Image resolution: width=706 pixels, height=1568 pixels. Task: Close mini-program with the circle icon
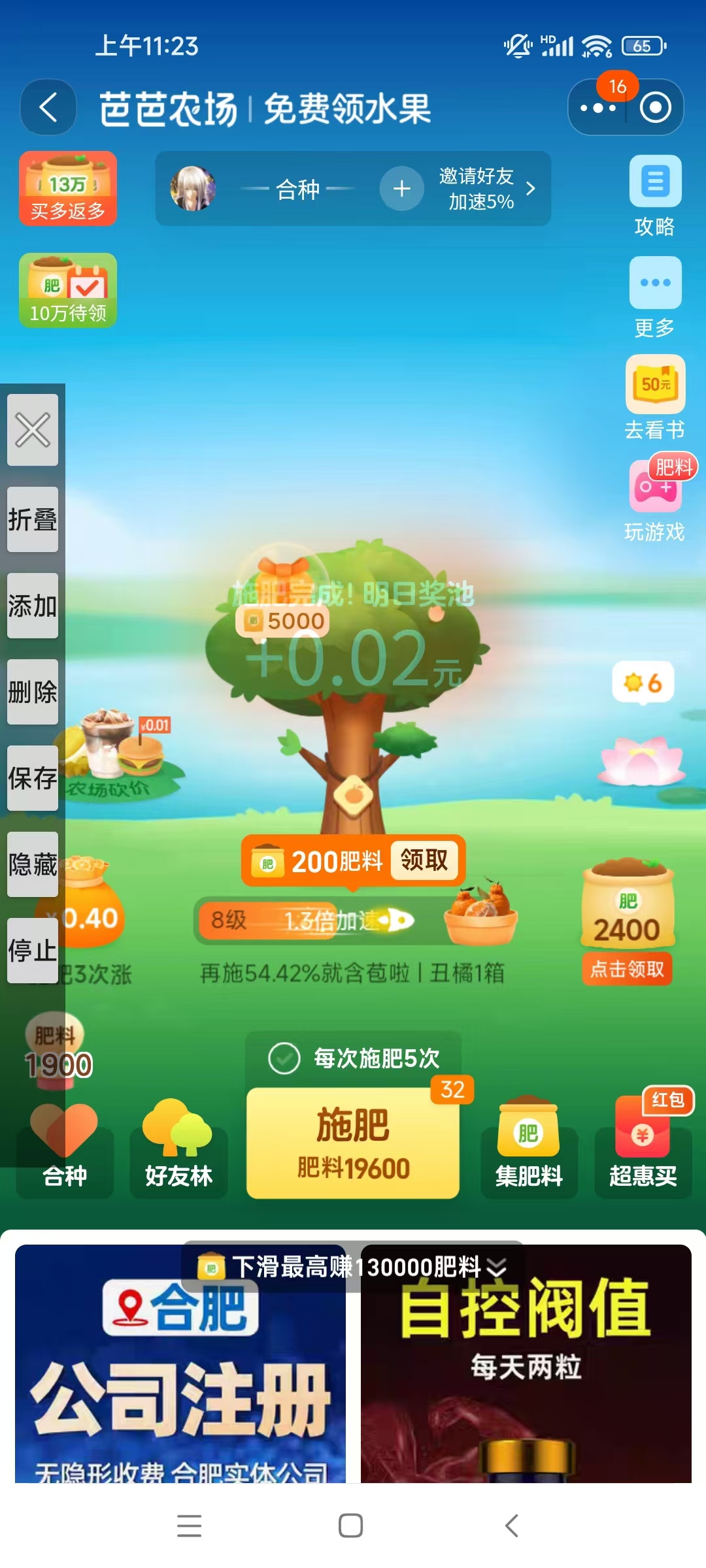[655, 108]
